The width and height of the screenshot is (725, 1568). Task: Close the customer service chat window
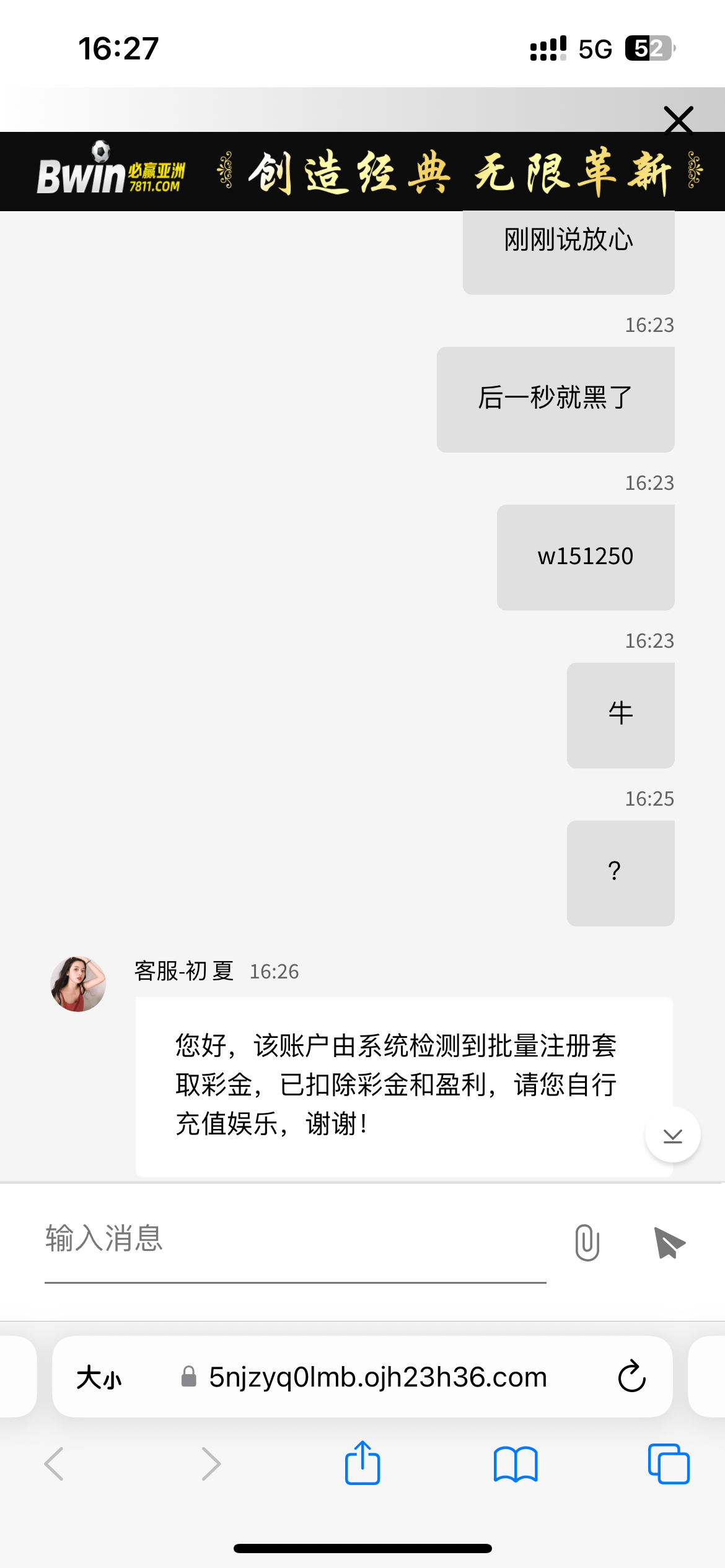point(679,120)
